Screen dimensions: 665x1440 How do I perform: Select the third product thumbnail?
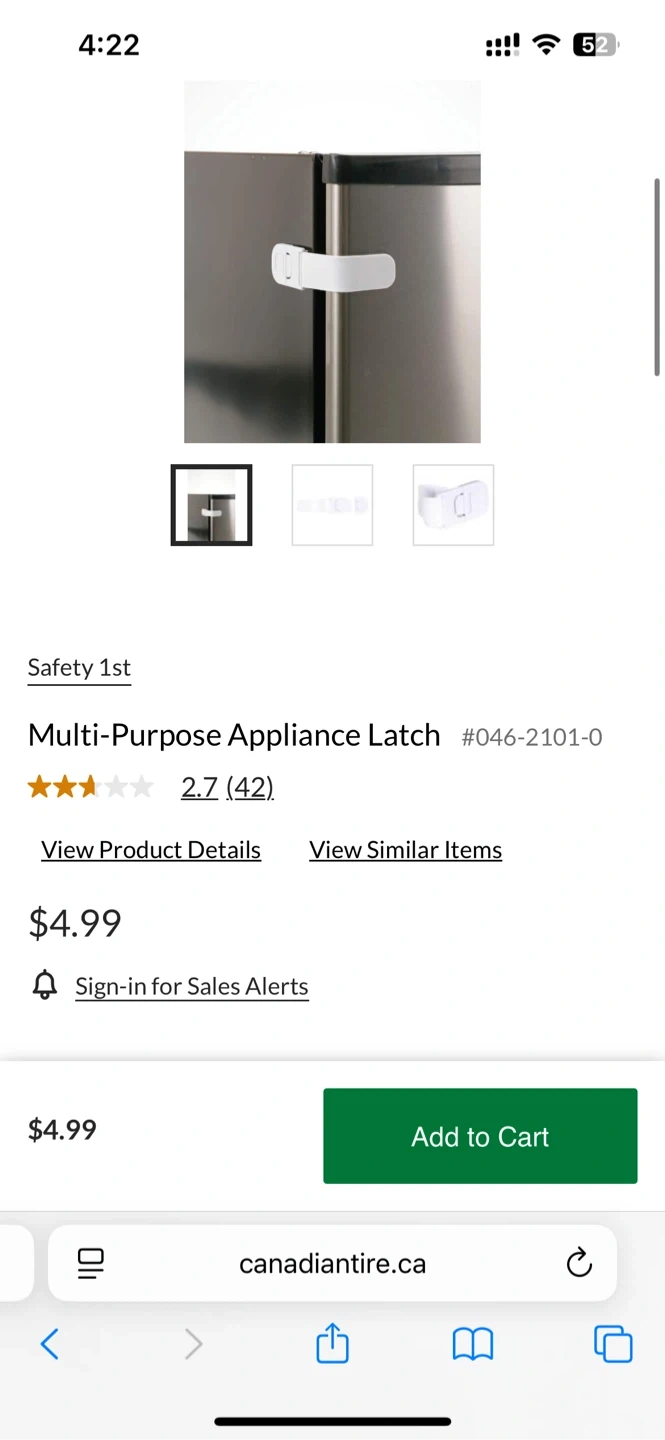click(x=453, y=505)
